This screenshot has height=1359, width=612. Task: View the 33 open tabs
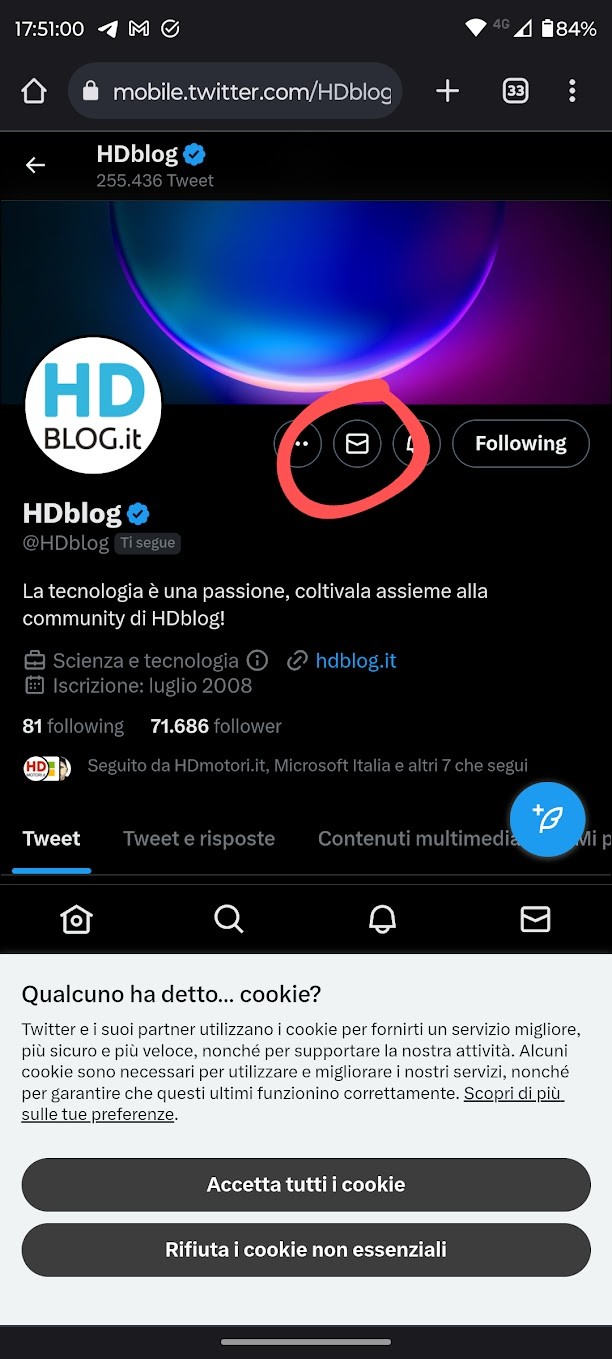tap(515, 92)
